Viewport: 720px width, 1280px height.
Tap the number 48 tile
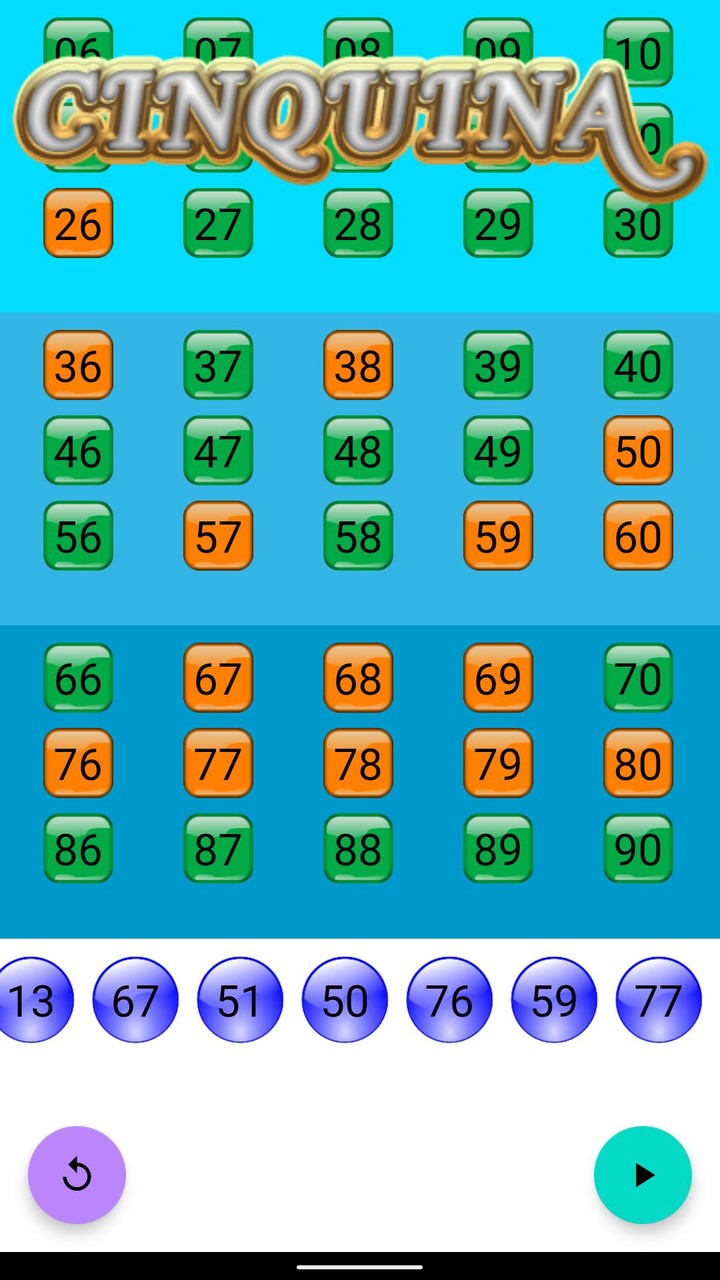coord(358,451)
